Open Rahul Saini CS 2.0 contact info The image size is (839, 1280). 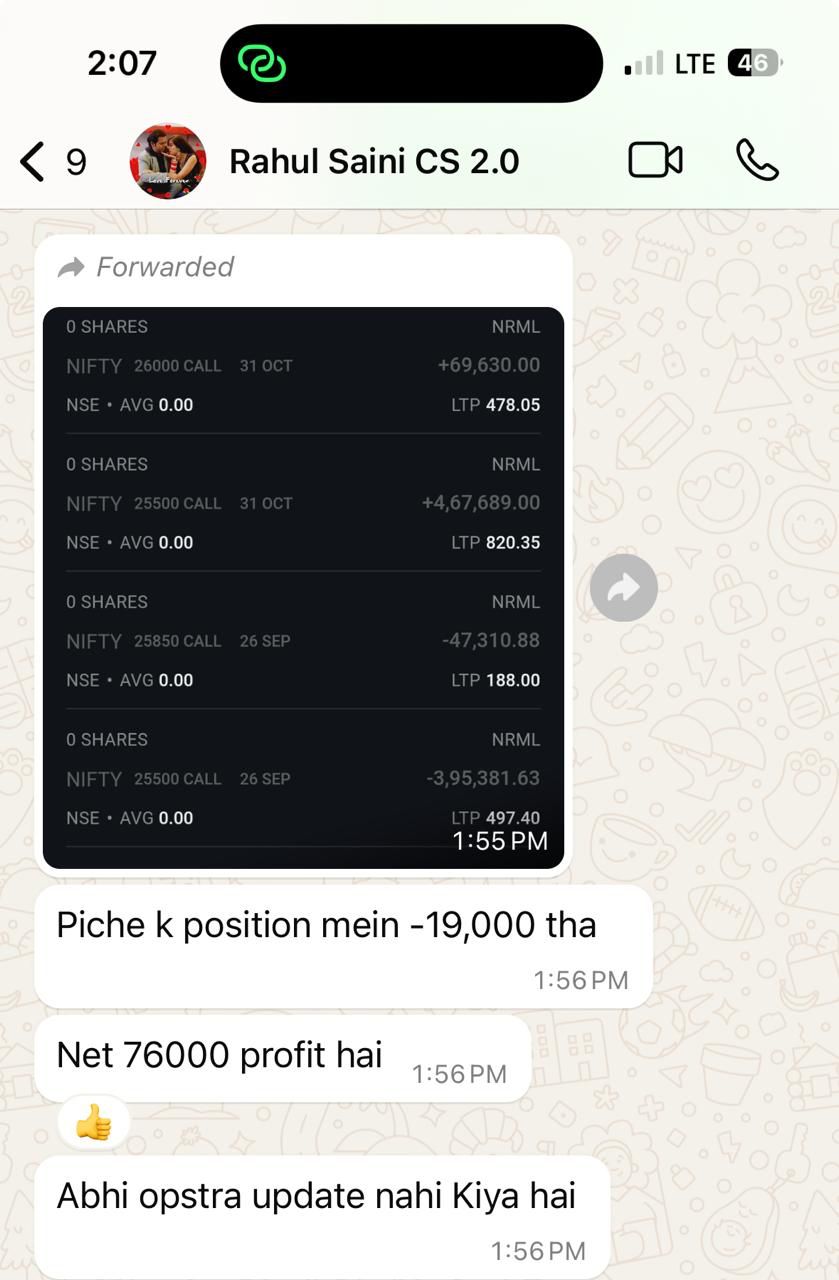373,161
